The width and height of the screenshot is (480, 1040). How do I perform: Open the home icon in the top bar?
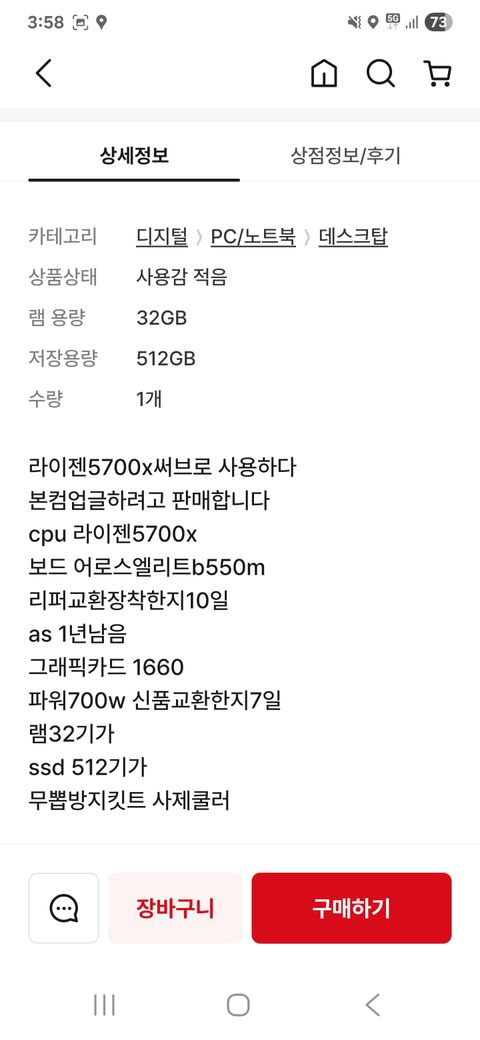(x=324, y=73)
